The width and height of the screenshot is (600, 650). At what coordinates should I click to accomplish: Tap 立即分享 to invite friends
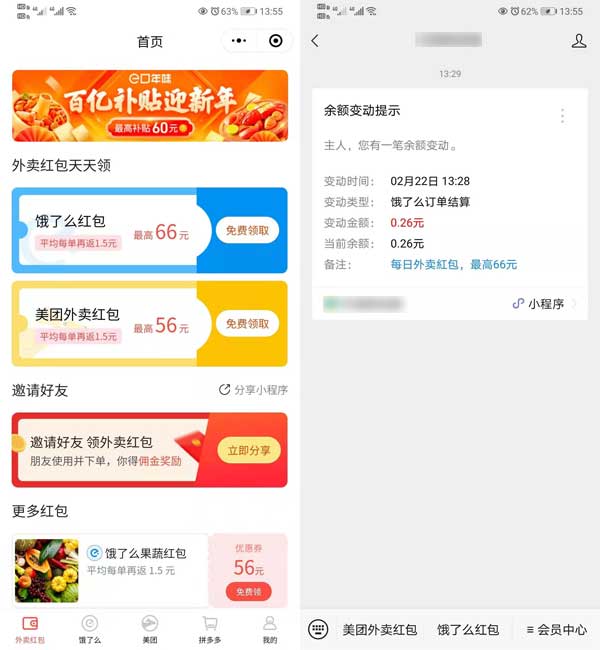[249, 451]
